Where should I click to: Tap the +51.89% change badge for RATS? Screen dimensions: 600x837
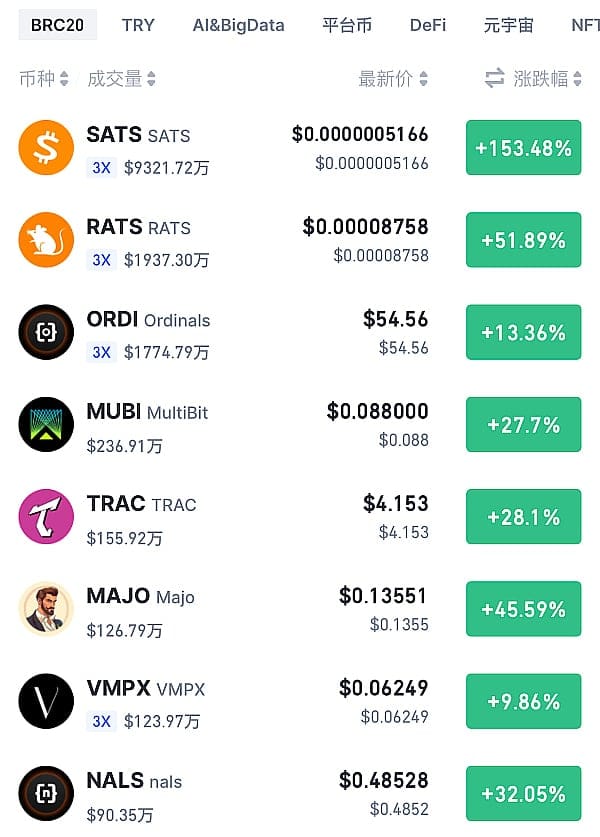(x=523, y=240)
